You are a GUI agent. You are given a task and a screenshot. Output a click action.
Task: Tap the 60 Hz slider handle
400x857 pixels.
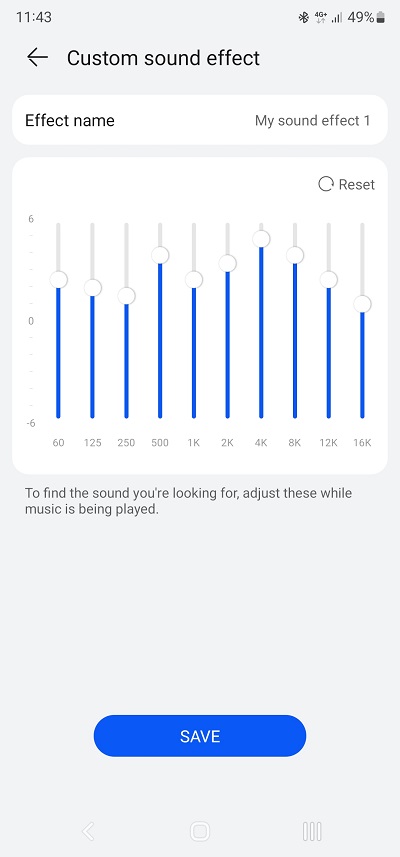(58, 280)
